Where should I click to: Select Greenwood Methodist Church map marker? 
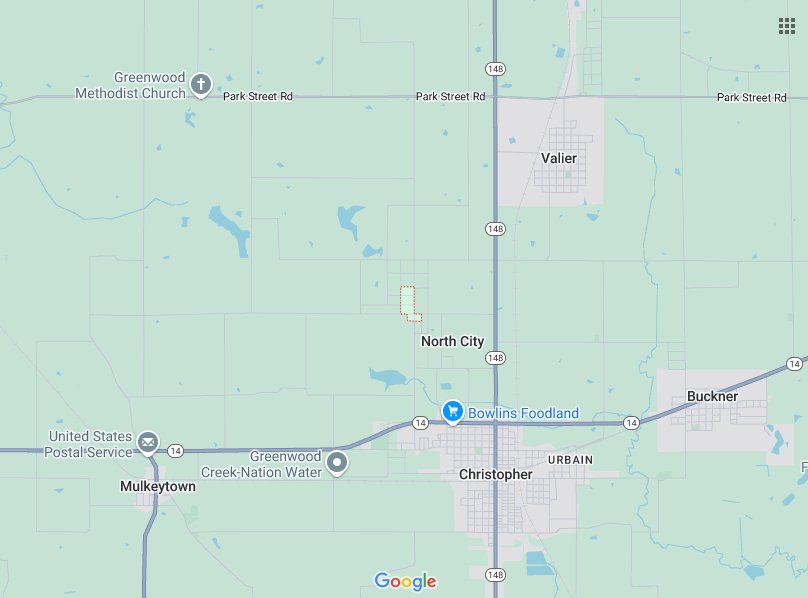pos(201,85)
